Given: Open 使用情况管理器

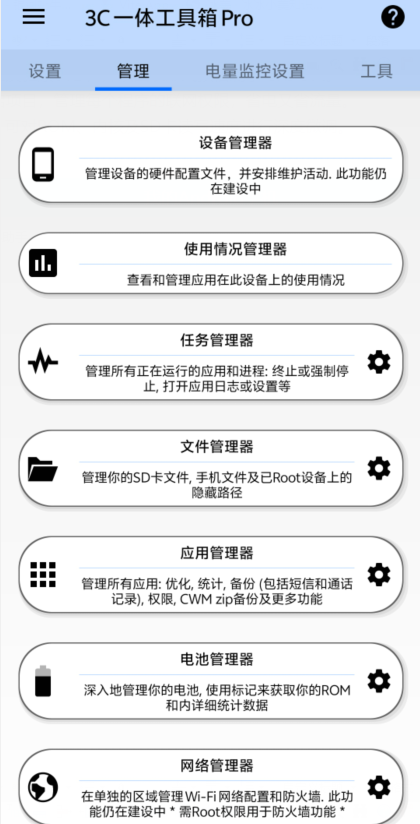Looking at the screenshot, I should pos(211,263).
